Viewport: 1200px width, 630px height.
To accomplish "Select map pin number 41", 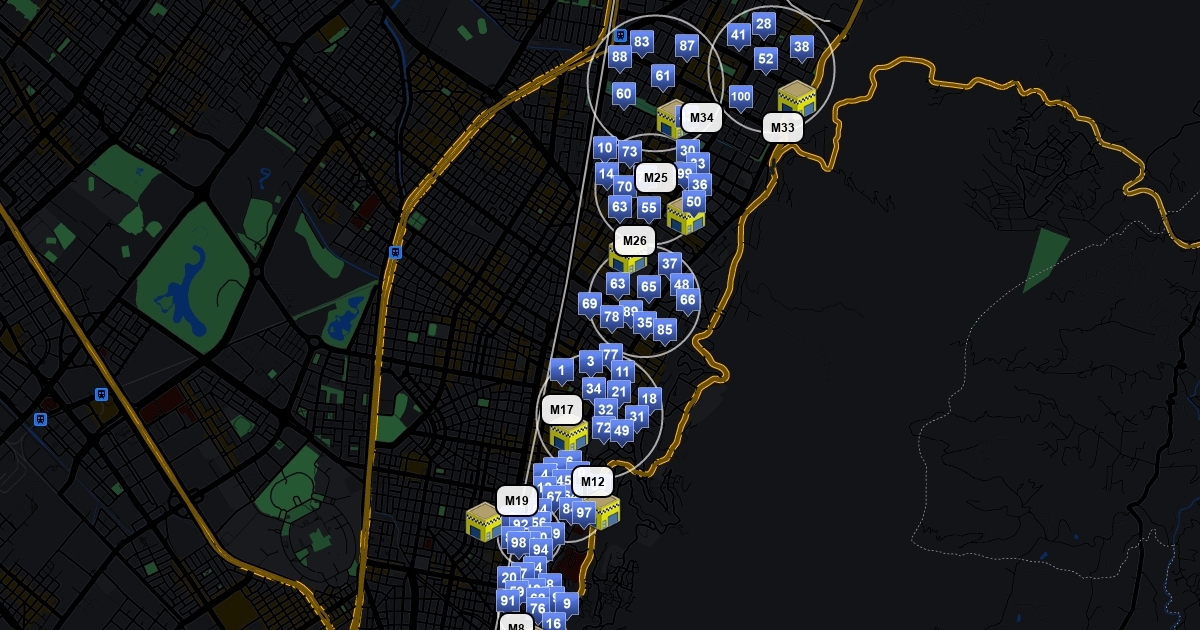I will click(738, 36).
